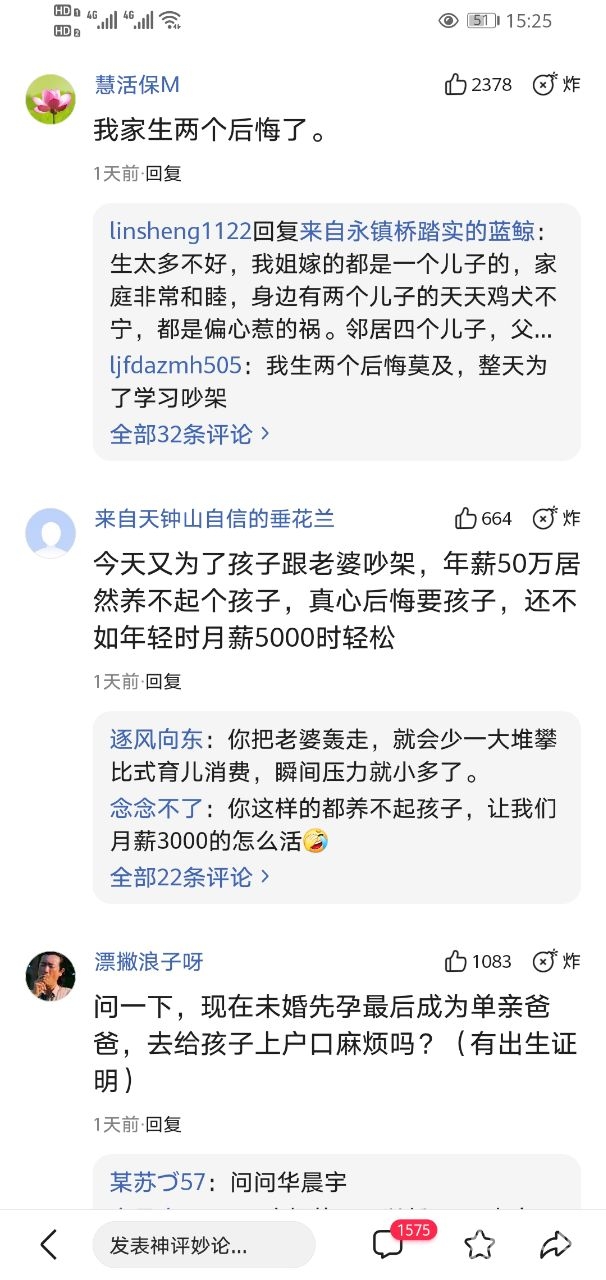Image resolution: width=606 pixels, height=1280 pixels.
Task: Go back using the bottom arrow
Action: [x=48, y=1244]
